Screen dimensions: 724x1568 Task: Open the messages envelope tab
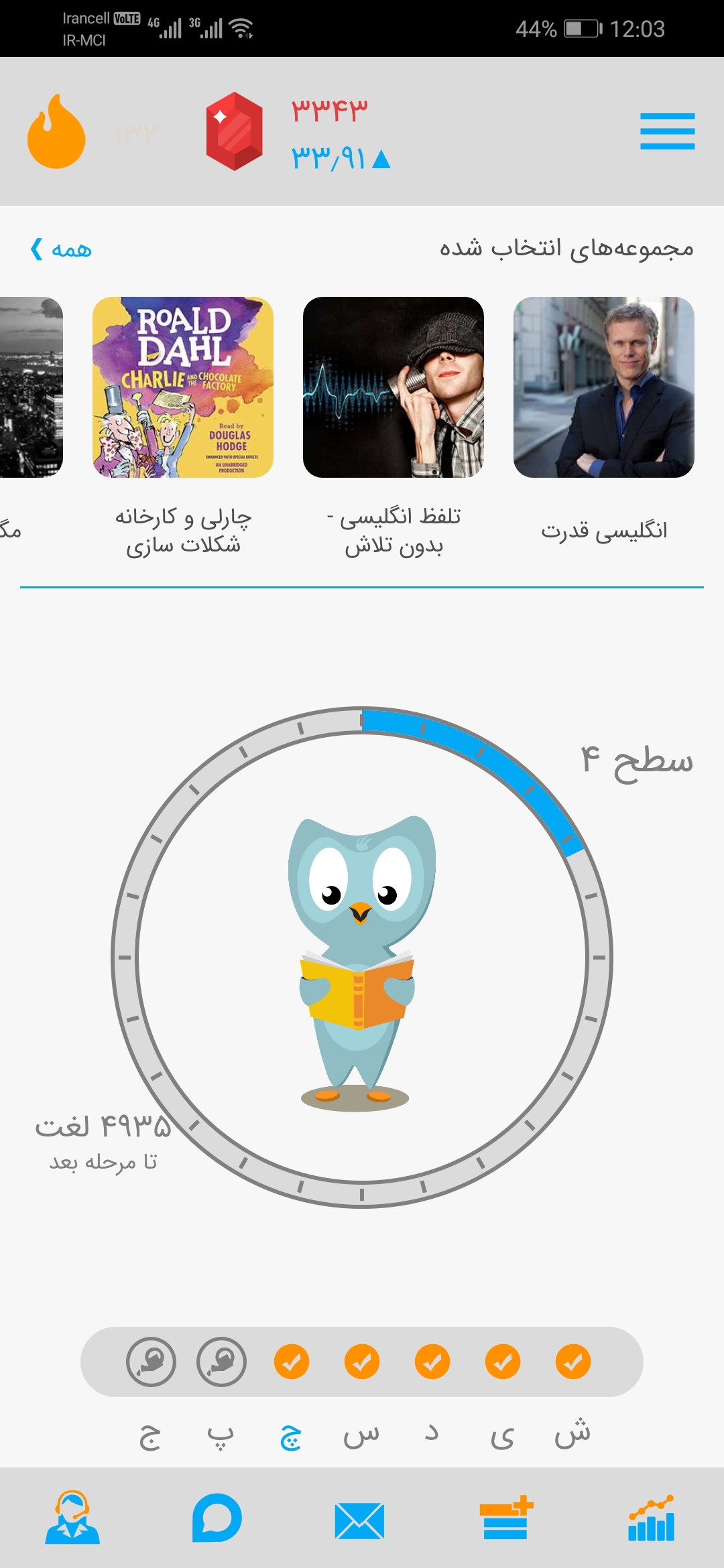(x=360, y=1520)
